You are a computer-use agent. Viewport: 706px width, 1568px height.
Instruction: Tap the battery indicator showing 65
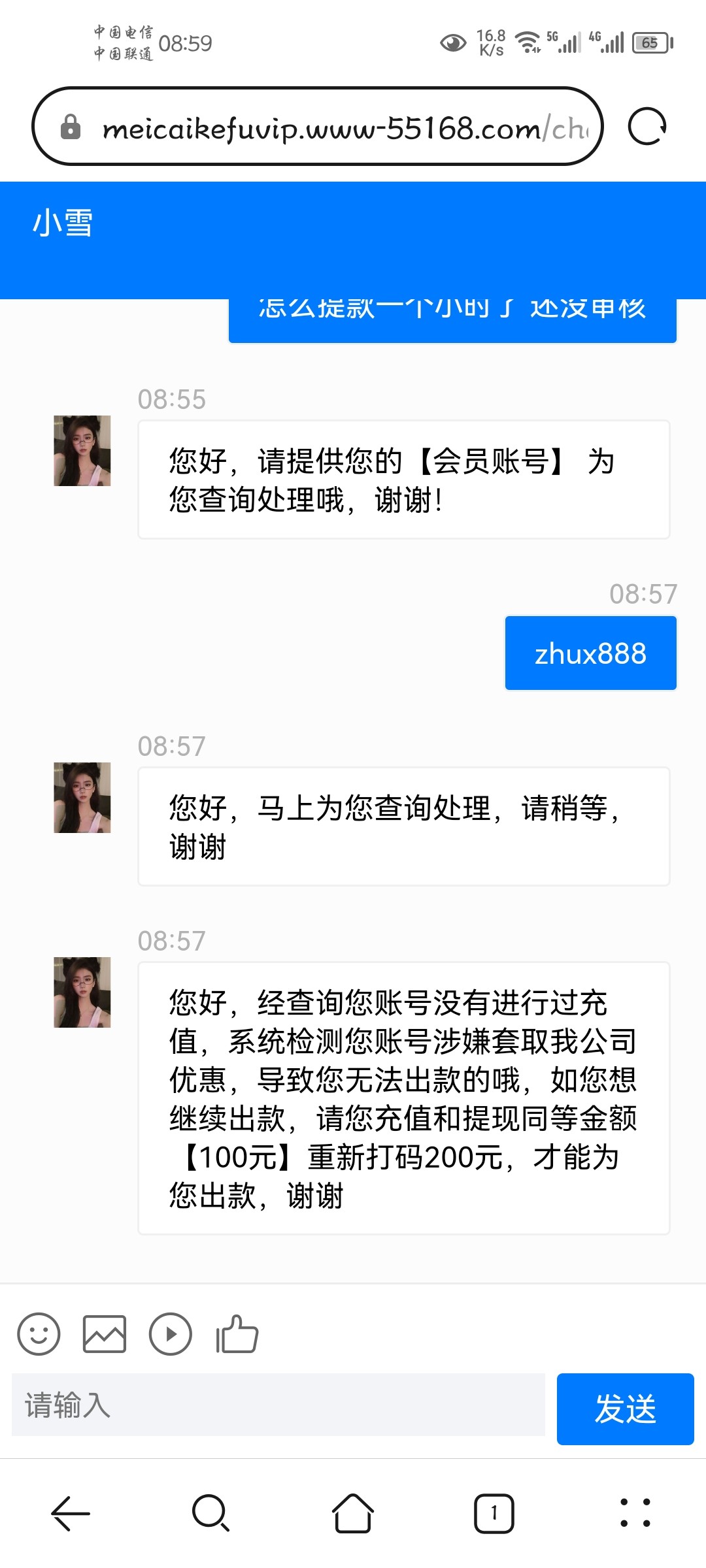point(650,41)
